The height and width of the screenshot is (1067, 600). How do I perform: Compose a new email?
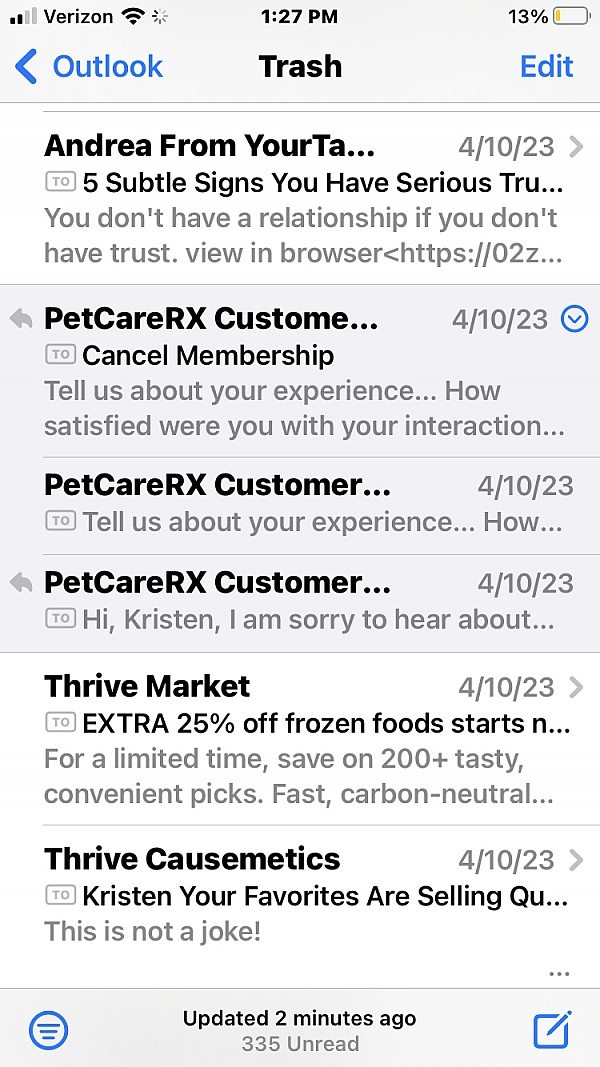tap(552, 1029)
